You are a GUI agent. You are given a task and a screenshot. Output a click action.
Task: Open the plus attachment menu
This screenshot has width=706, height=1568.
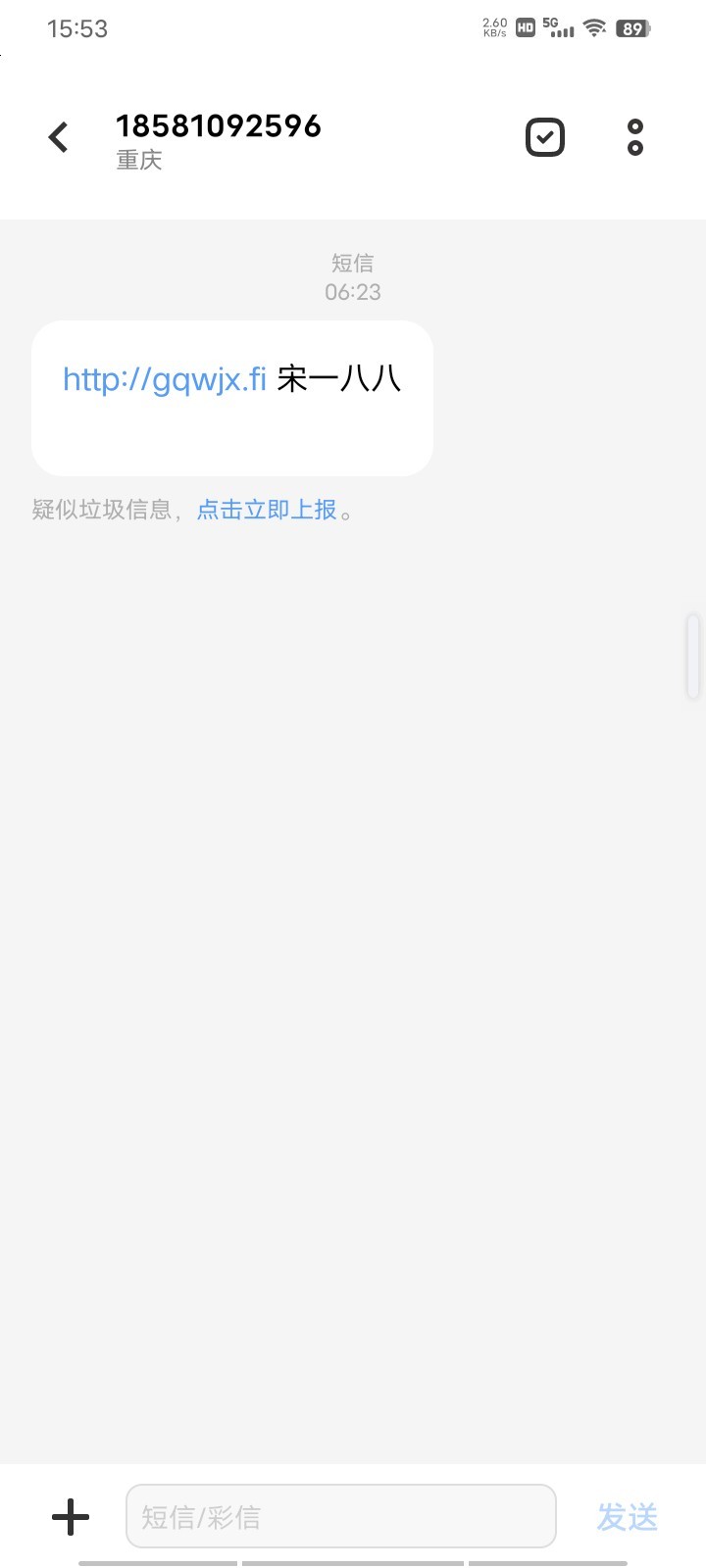(x=71, y=1517)
